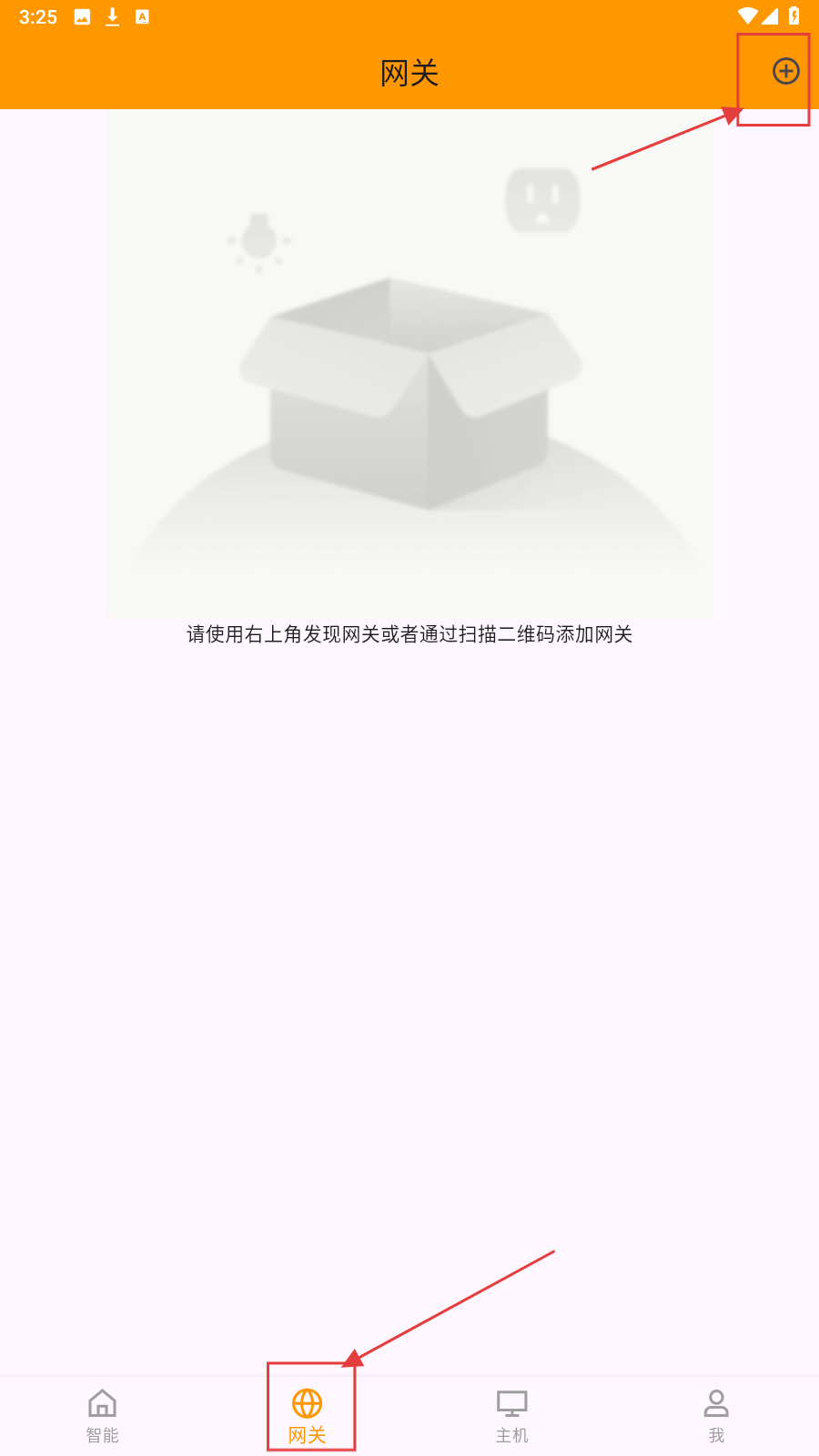This screenshot has width=819, height=1456.
Task: Open the 主机 tab
Action: pos(511,1415)
